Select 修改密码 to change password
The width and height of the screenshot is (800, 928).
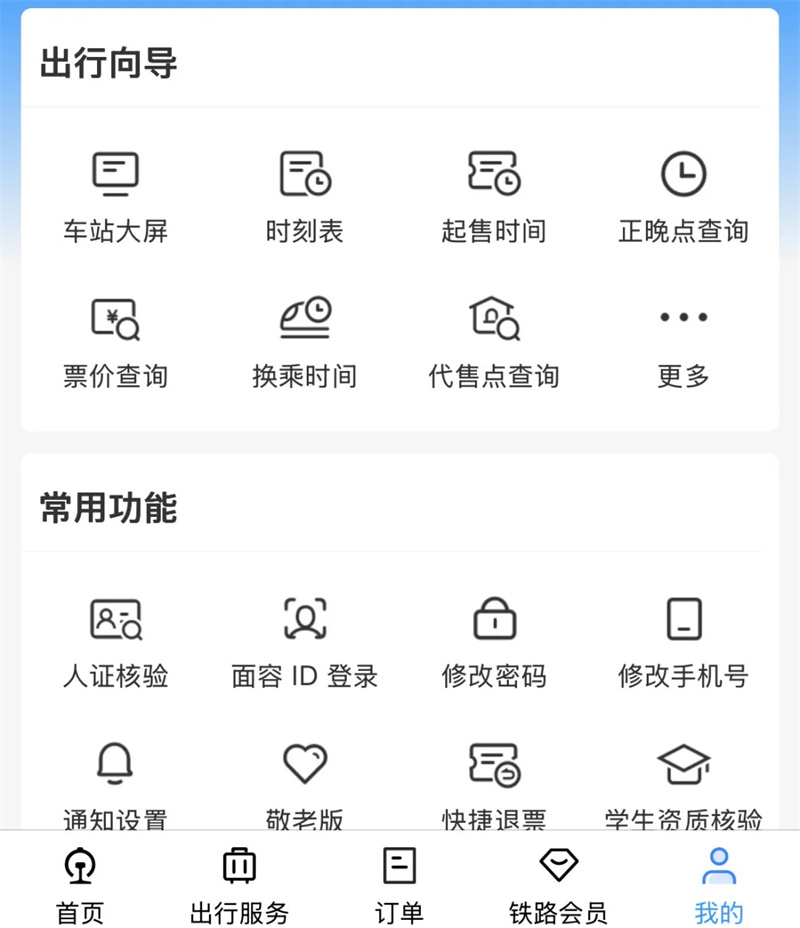(x=494, y=640)
